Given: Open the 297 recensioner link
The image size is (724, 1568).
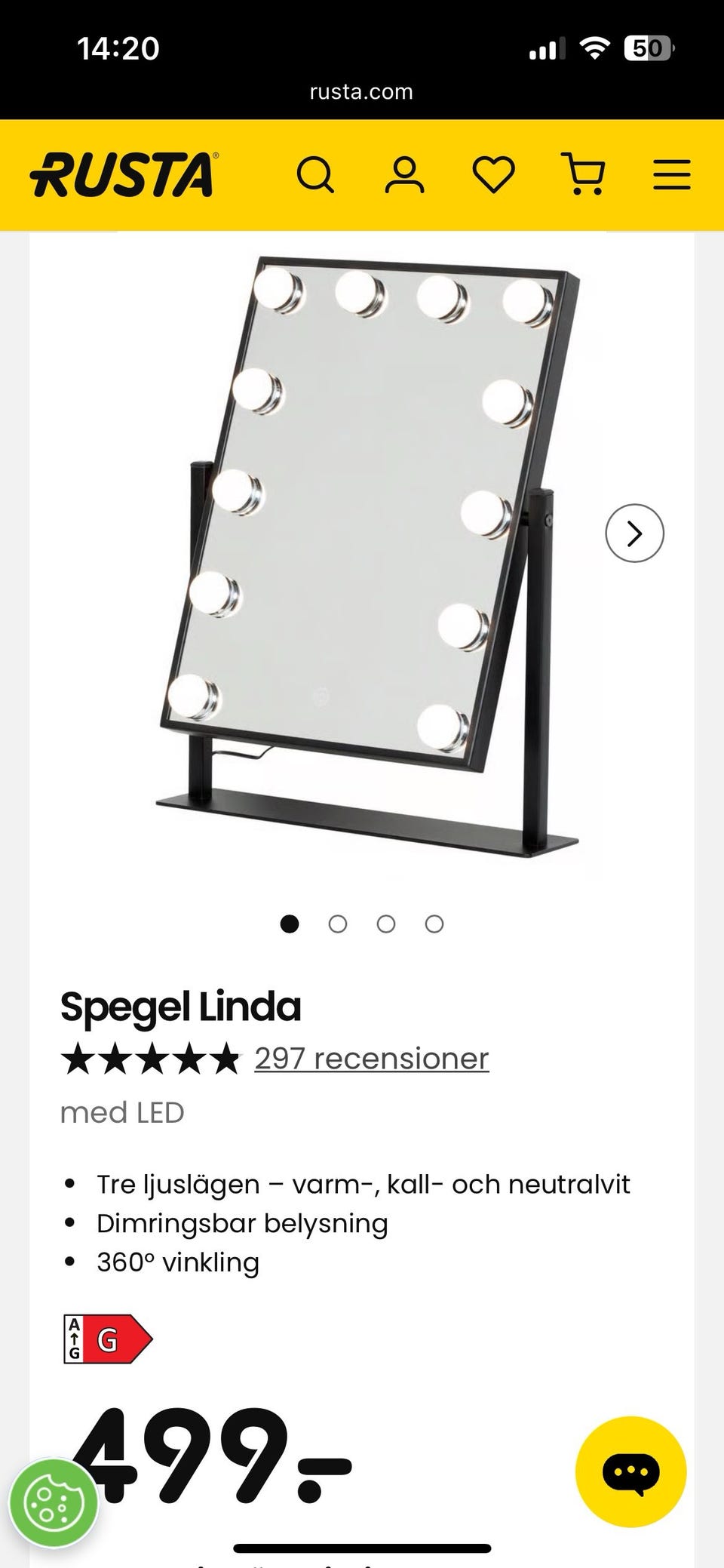Looking at the screenshot, I should 370,1058.
